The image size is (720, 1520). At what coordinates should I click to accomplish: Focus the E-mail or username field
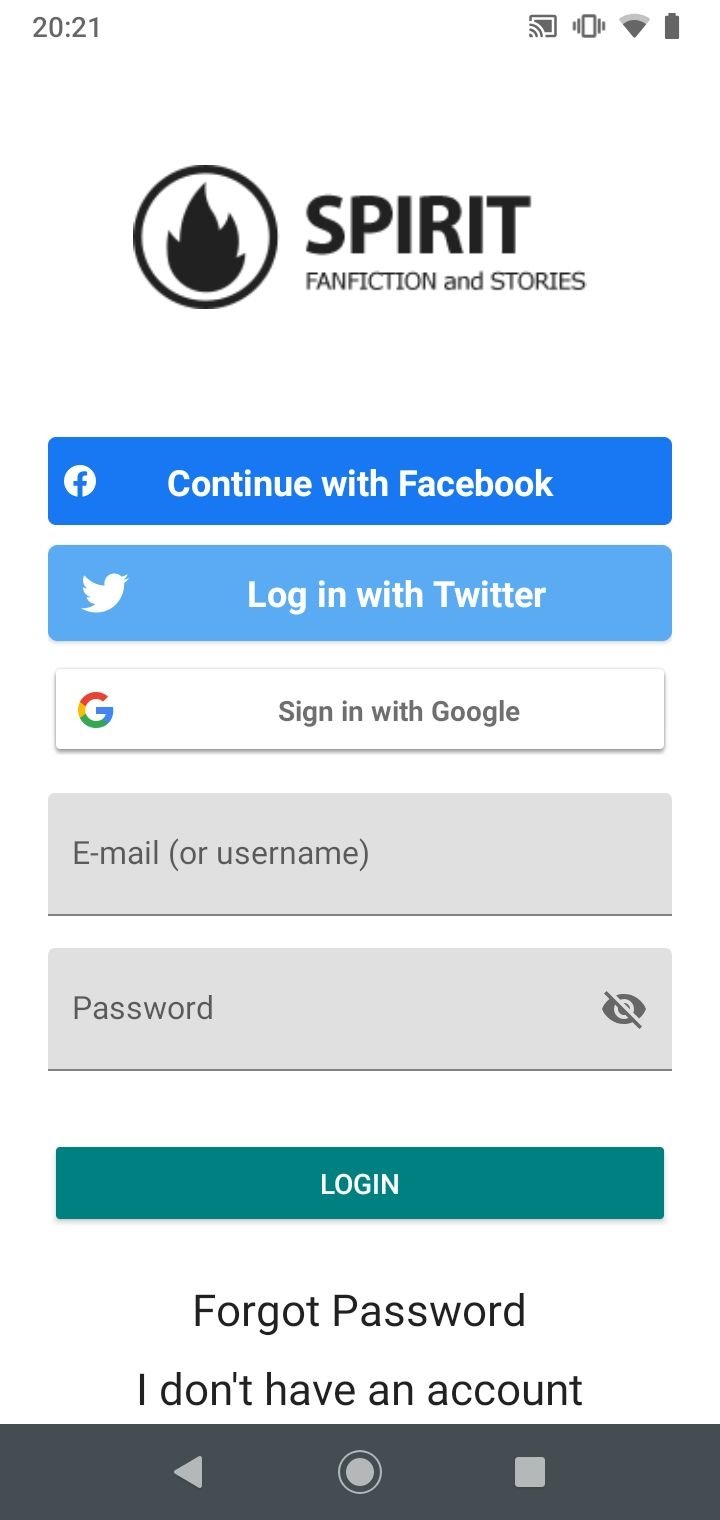coord(360,854)
